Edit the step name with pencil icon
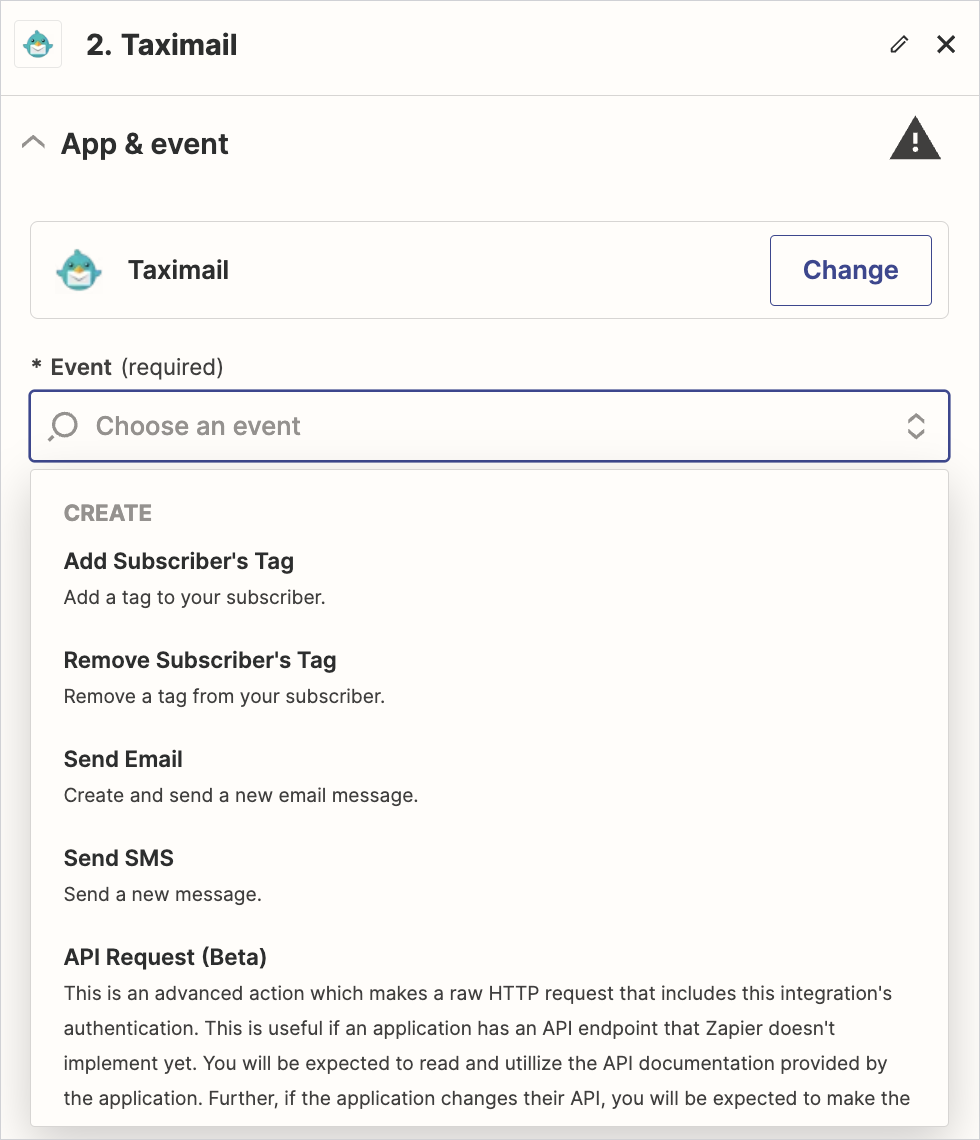 pos(899,45)
